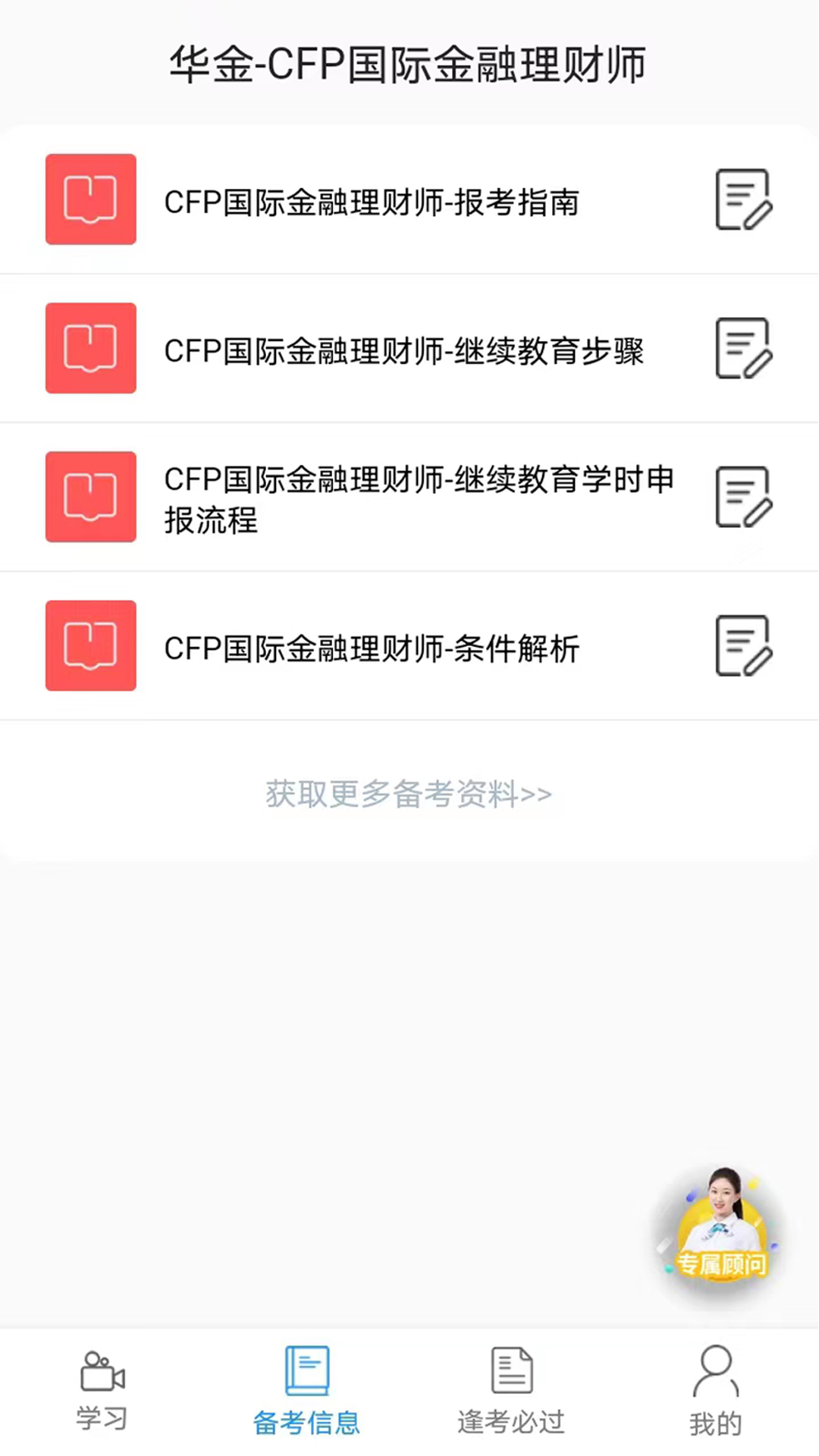Click the 获取更多备考资料 link
This screenshot has height=1456, width=819.
408,793
